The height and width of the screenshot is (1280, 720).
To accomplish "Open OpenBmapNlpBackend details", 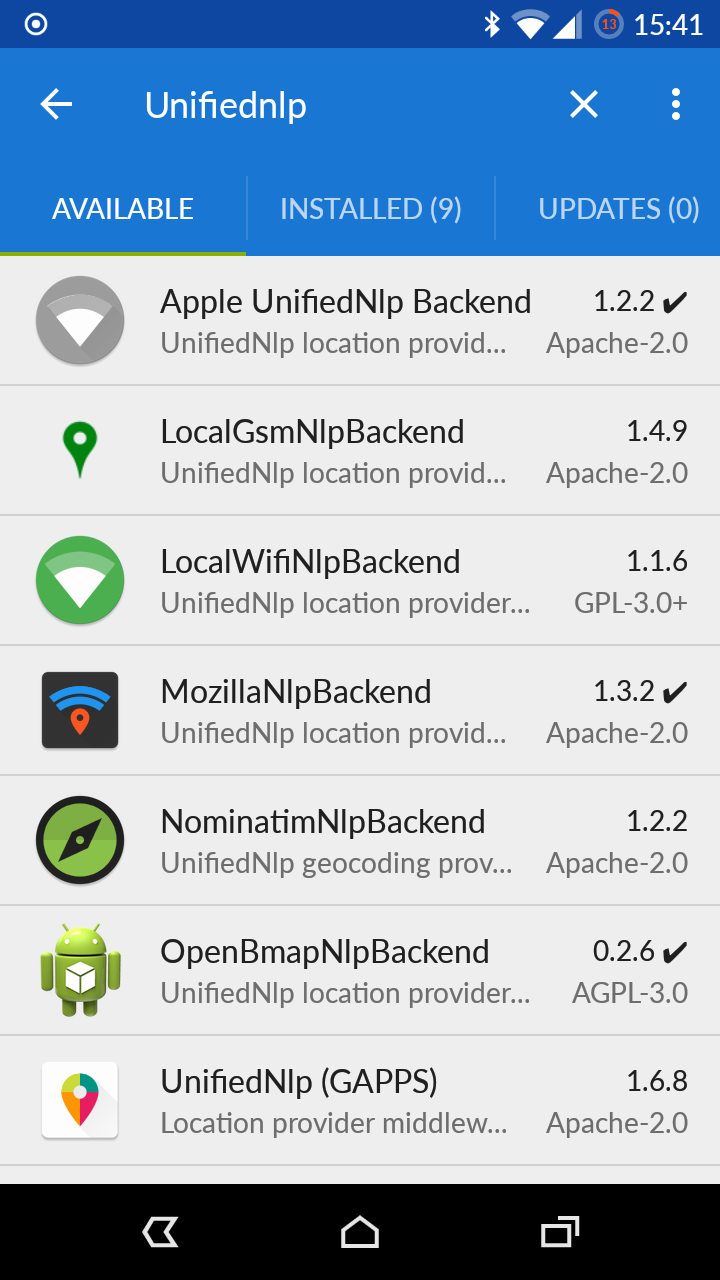I will [360, 971].
